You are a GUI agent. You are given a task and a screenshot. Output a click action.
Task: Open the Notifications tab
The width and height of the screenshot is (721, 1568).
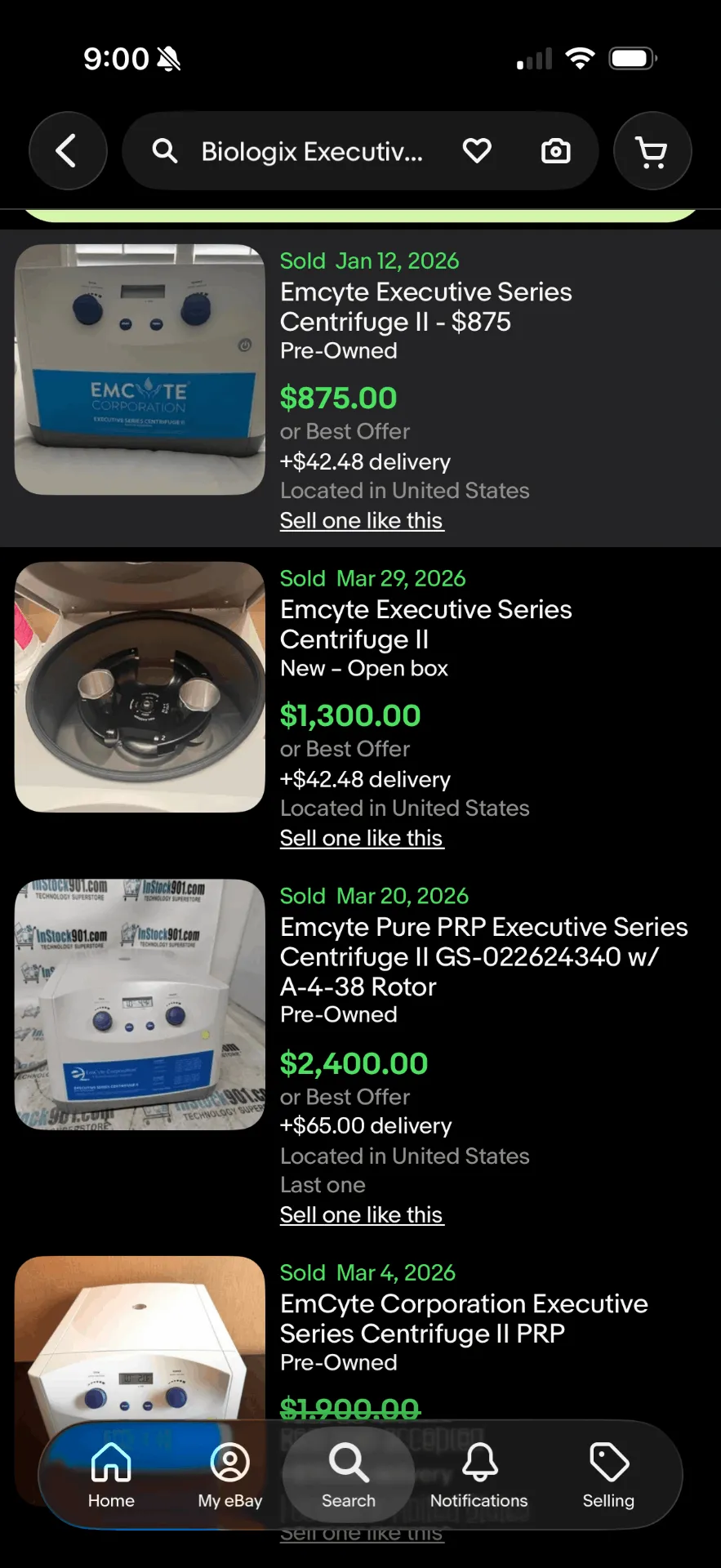479,1475
